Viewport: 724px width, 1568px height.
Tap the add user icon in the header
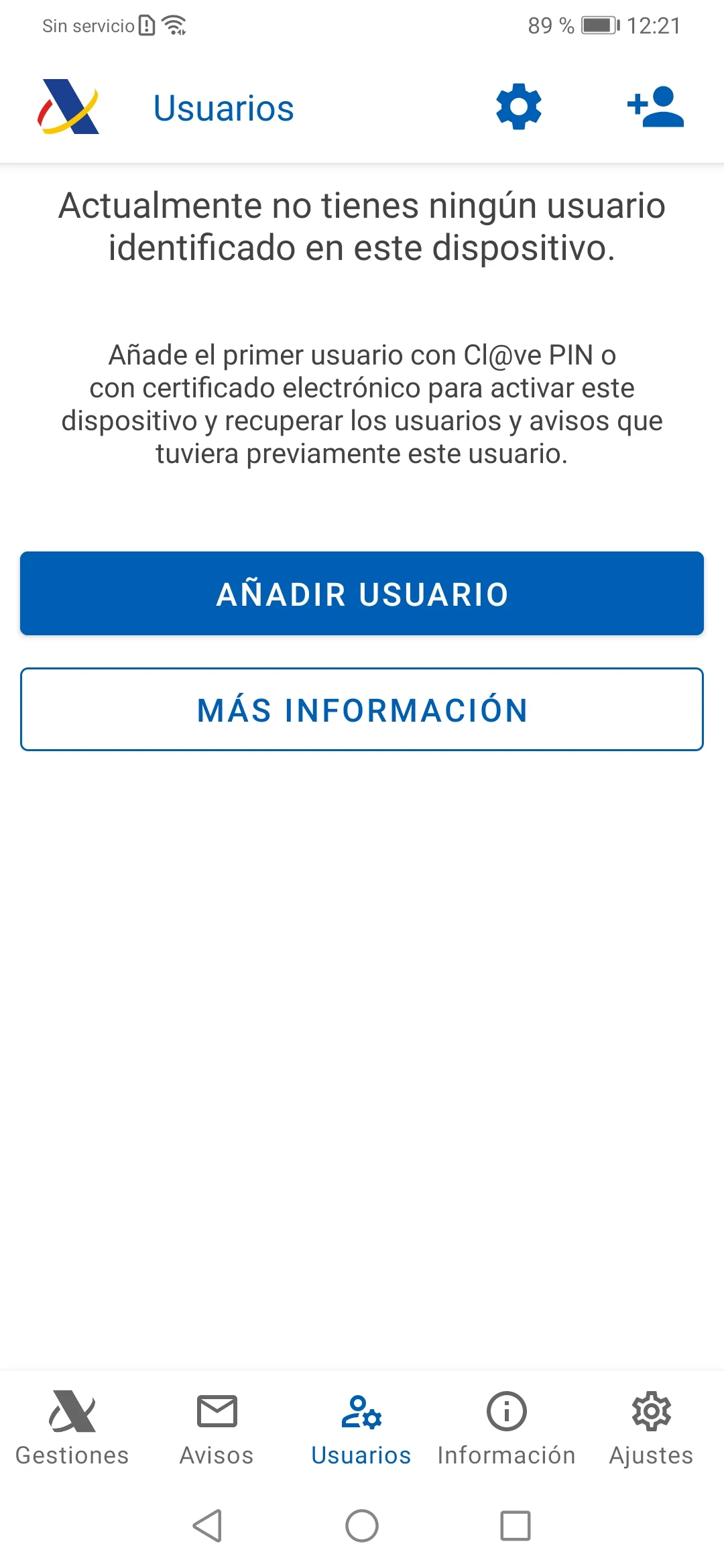point(655,107)
